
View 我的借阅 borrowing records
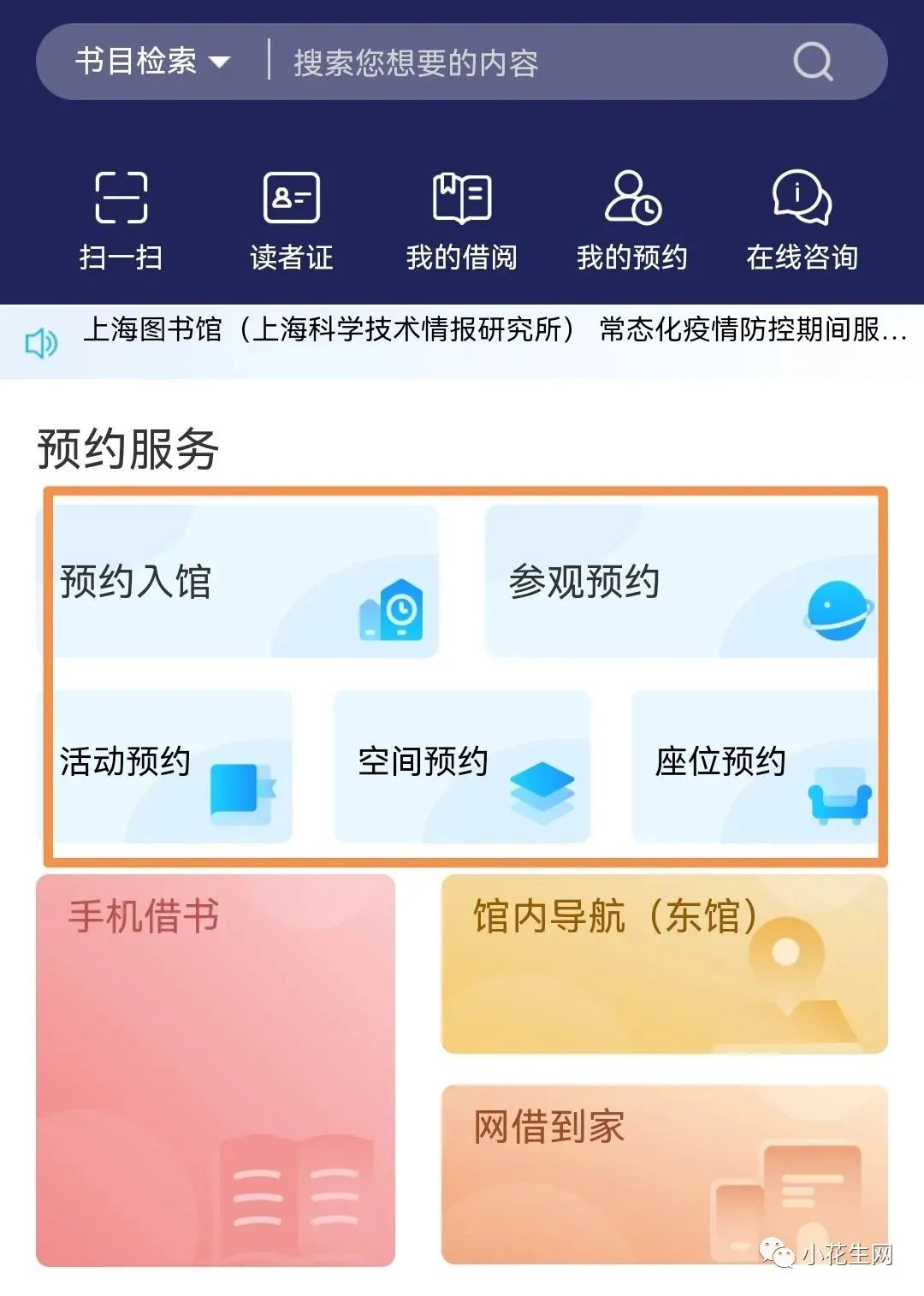pyautogui.click(x=461, y=219)
